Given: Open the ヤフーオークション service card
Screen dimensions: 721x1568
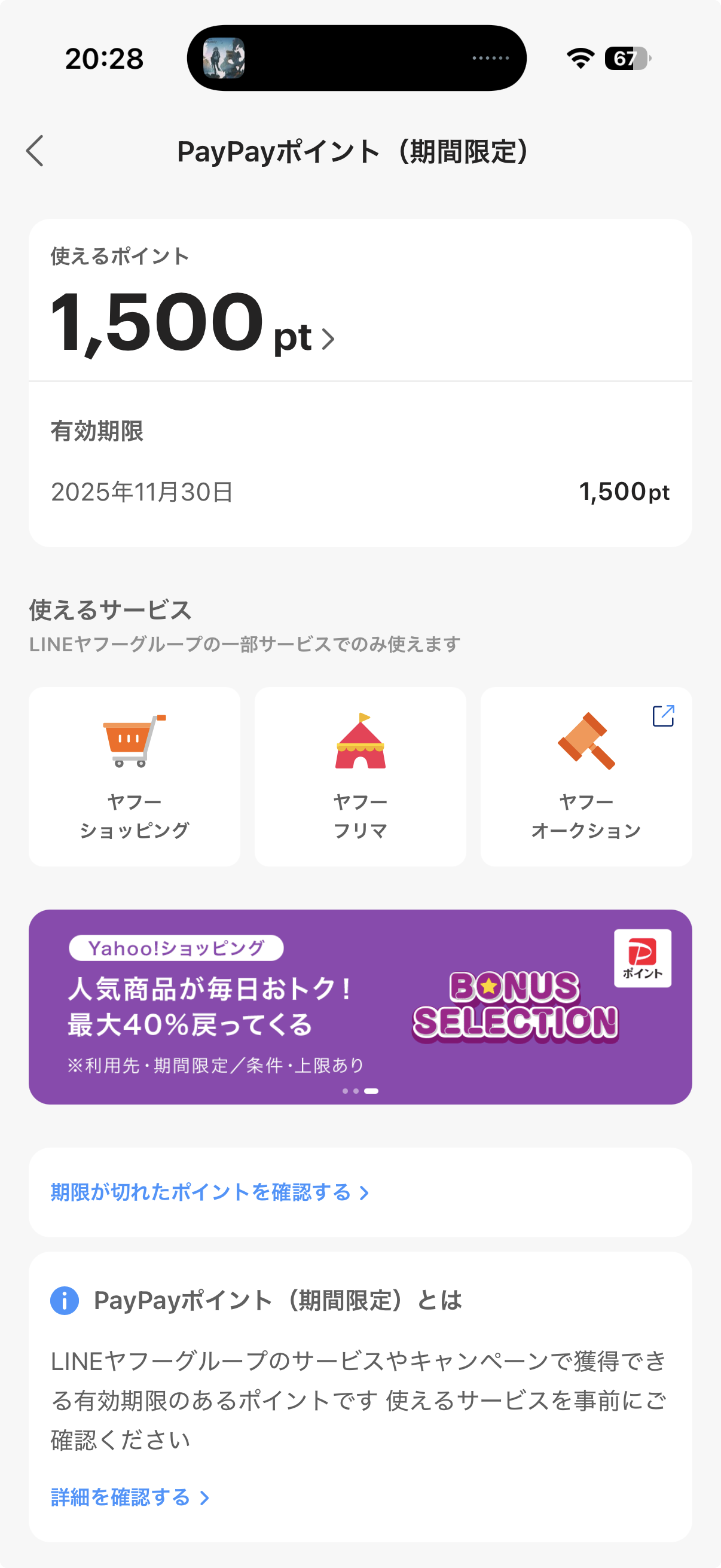Looking at the screenshot, I should click(586, 776).
